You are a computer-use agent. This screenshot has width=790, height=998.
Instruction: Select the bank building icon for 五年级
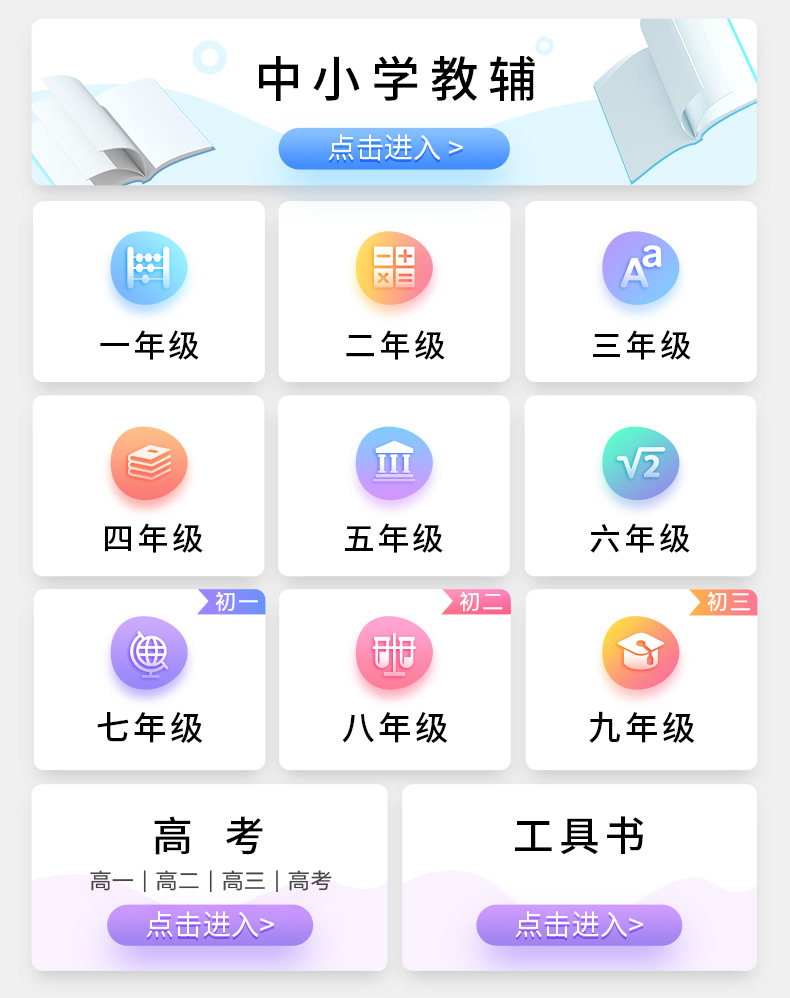pyautogui.click(x=394, y=462)
